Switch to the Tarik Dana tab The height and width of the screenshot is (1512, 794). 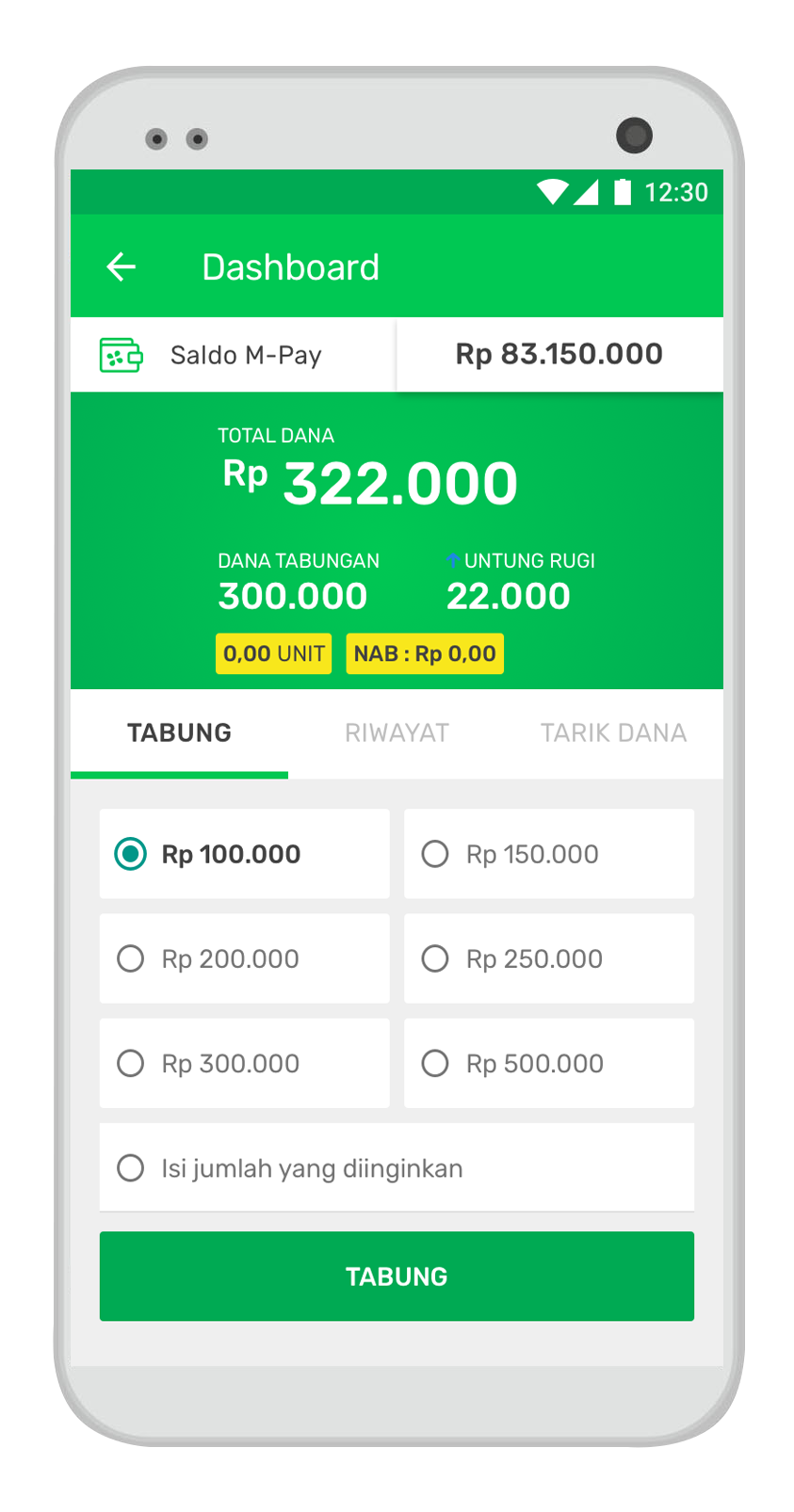pos(613,732)
